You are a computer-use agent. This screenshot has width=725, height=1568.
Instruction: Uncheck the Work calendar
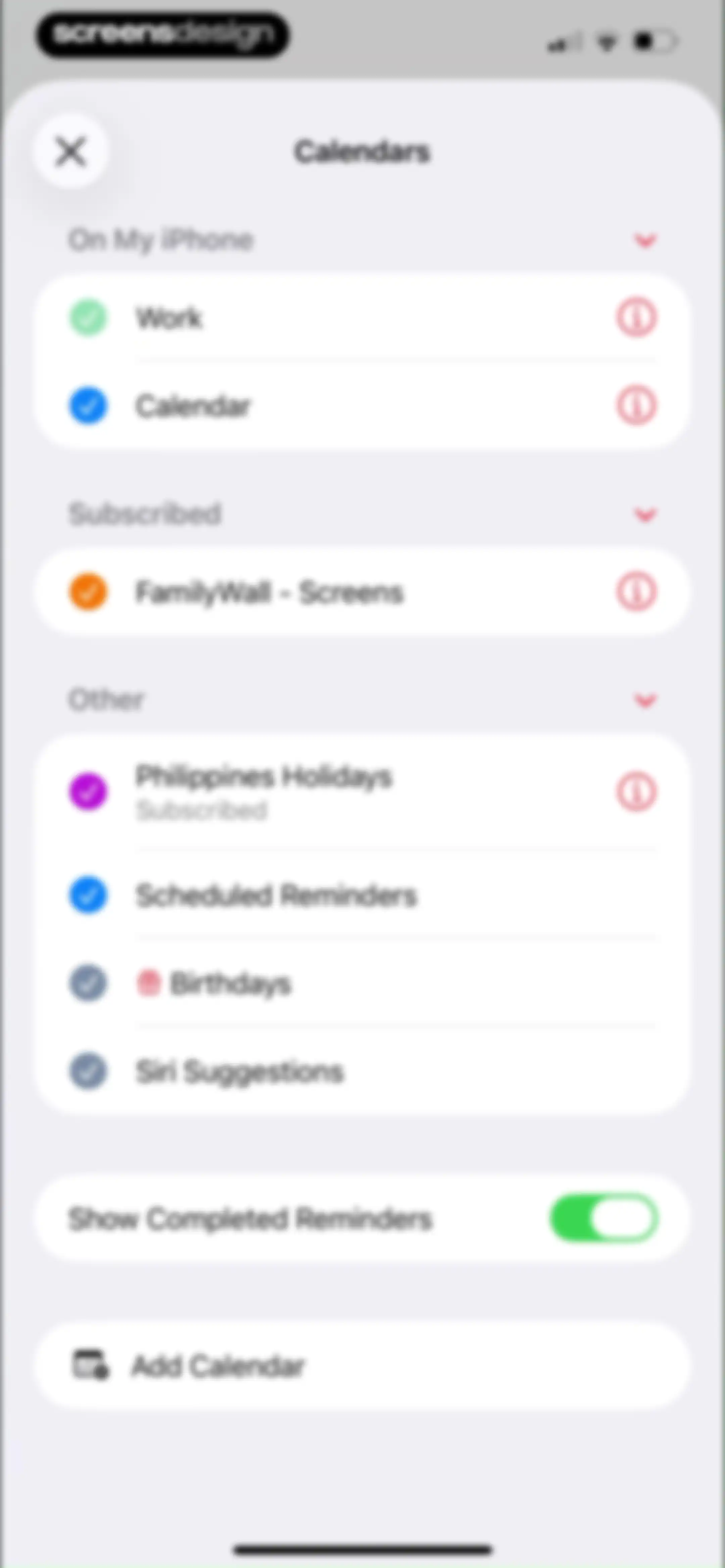click(88, 318)
